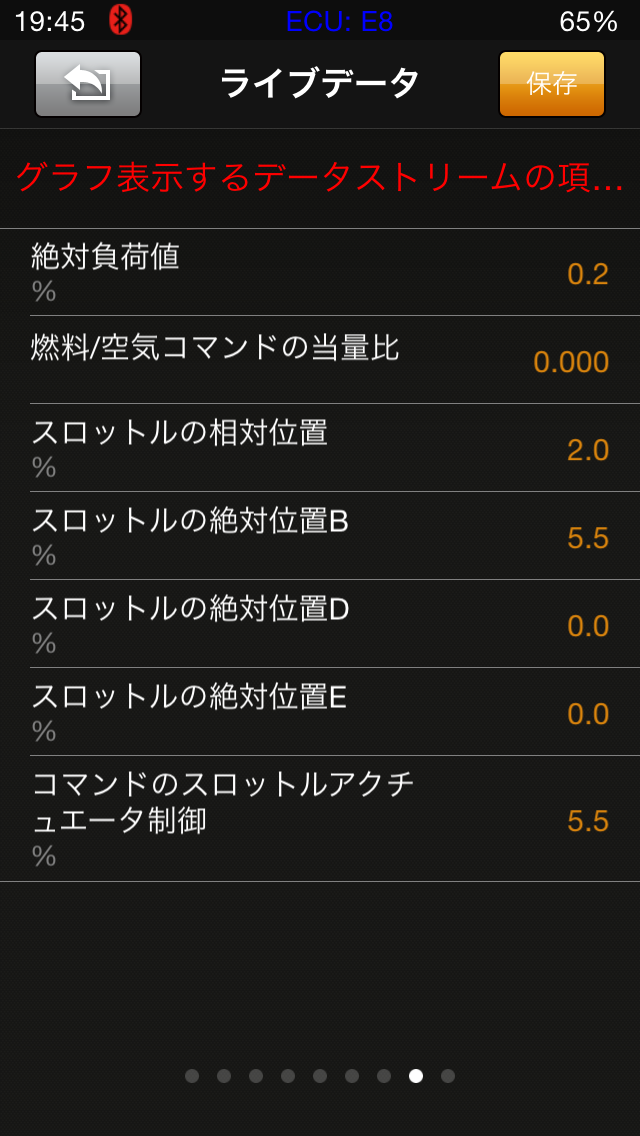640x1136 pixels.
Task: Tap the 保存 save button
Action: point(551,84)
